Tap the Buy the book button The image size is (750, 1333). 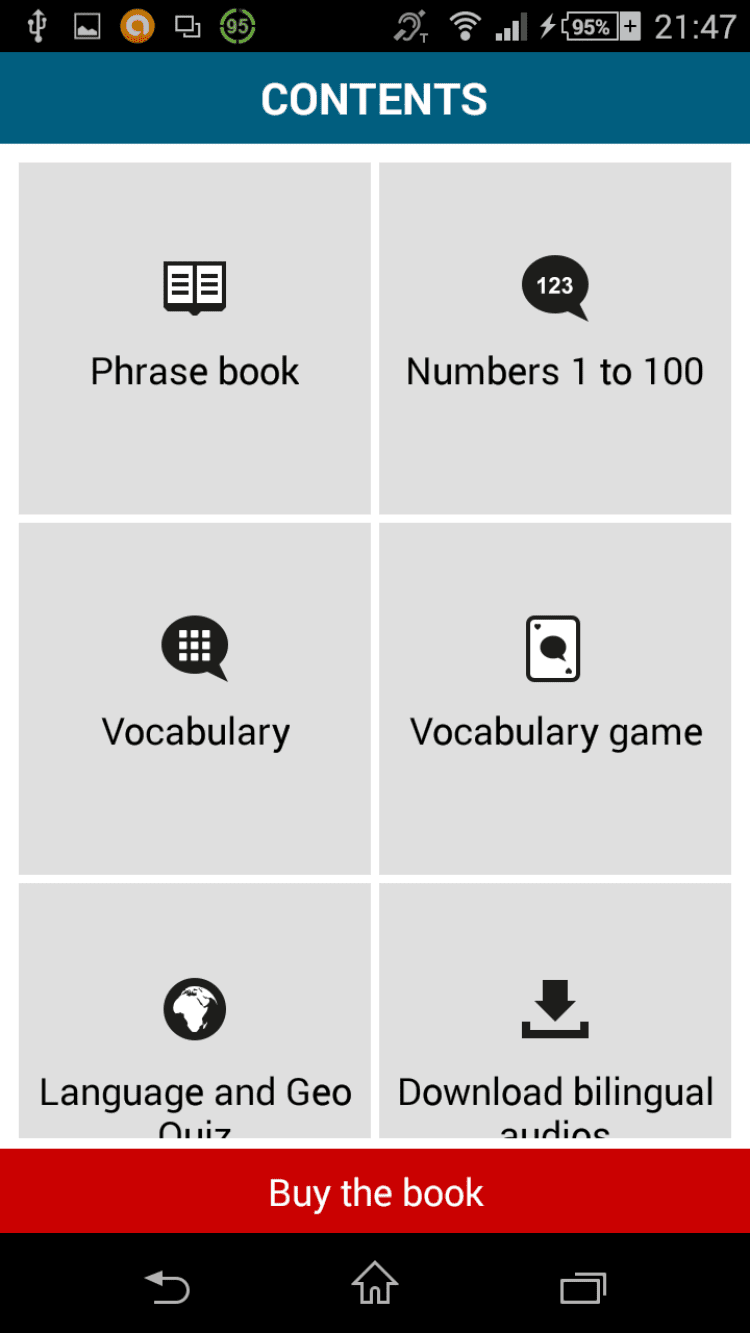375,1192
